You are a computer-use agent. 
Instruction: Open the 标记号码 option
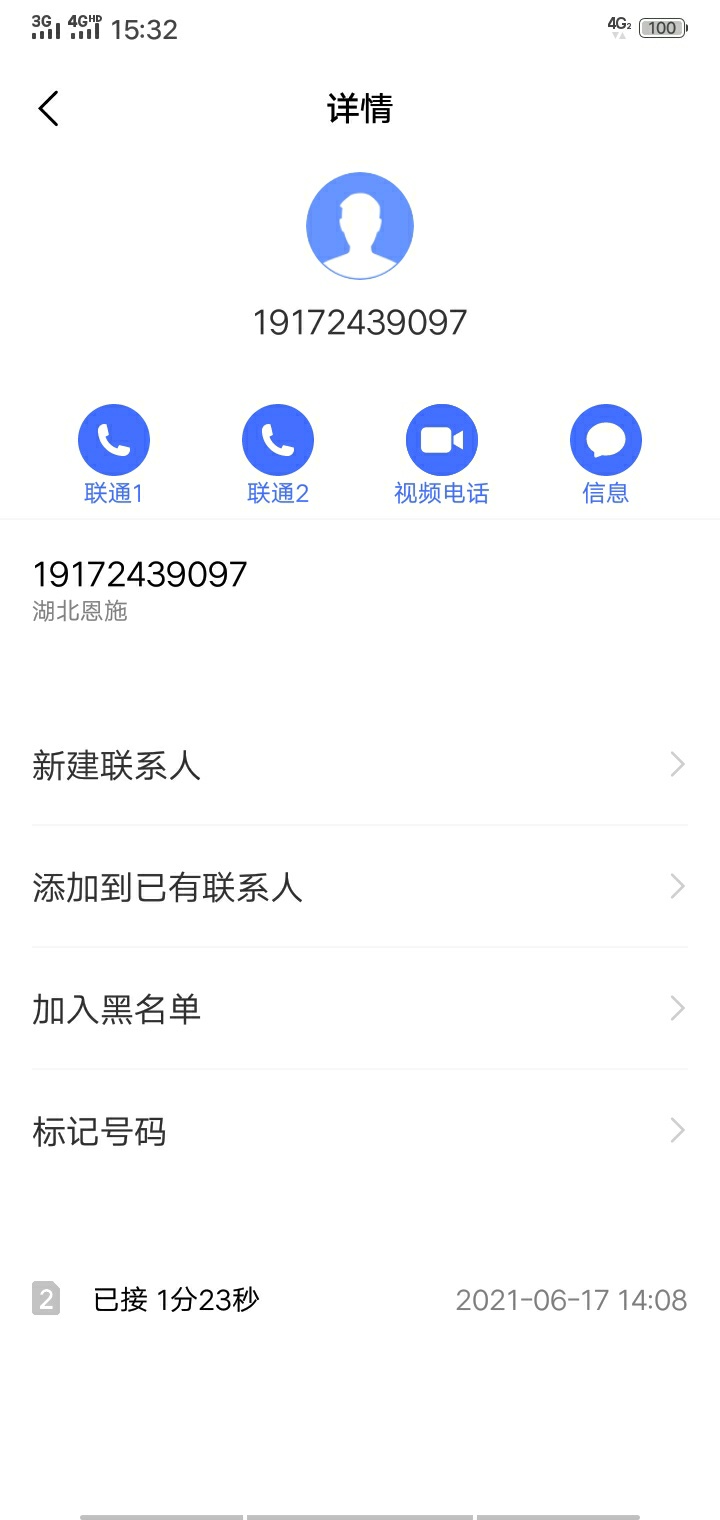(360, 1131)
